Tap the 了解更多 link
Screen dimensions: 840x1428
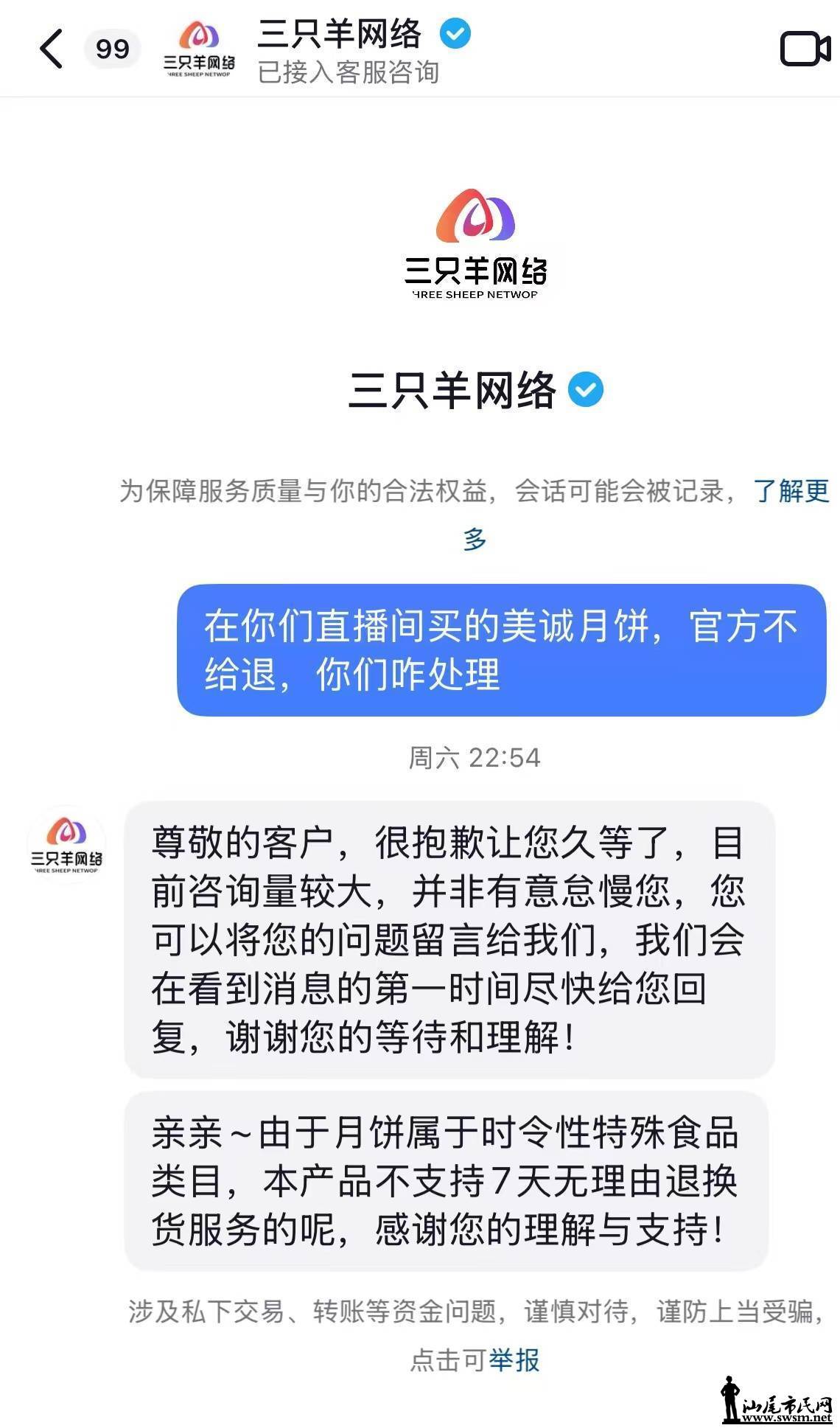[791, 491]
